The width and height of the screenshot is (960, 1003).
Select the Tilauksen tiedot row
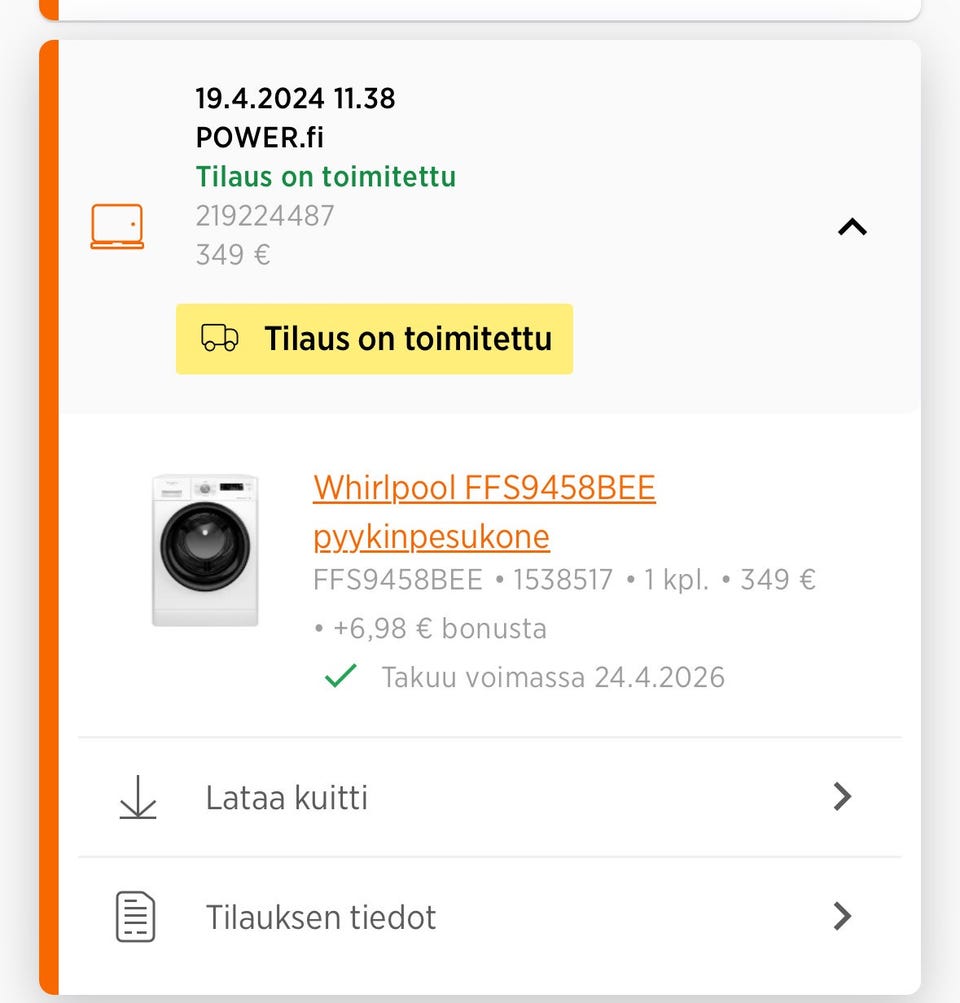click(320, 916)
